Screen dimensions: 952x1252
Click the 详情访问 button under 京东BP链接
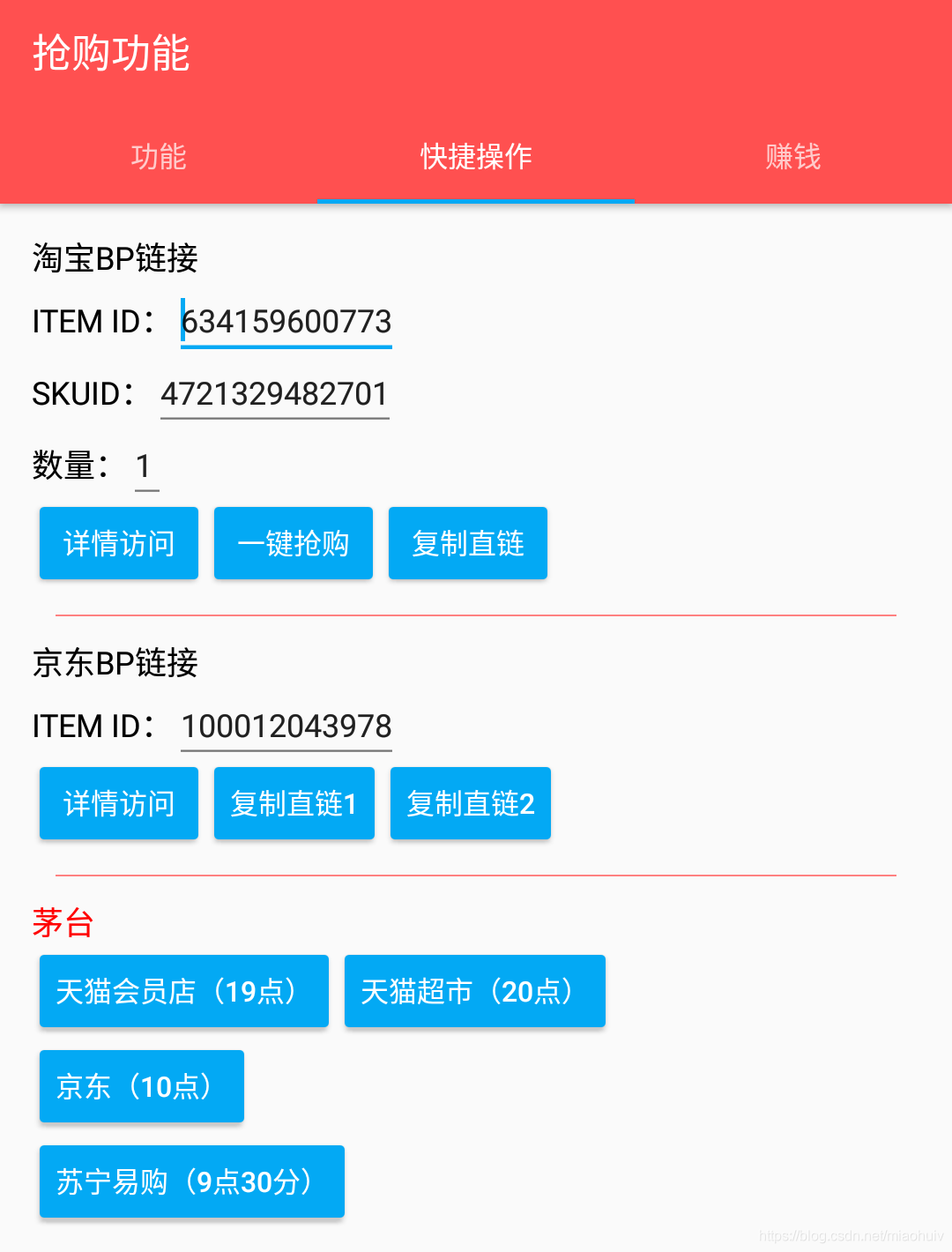pos(118,803)
